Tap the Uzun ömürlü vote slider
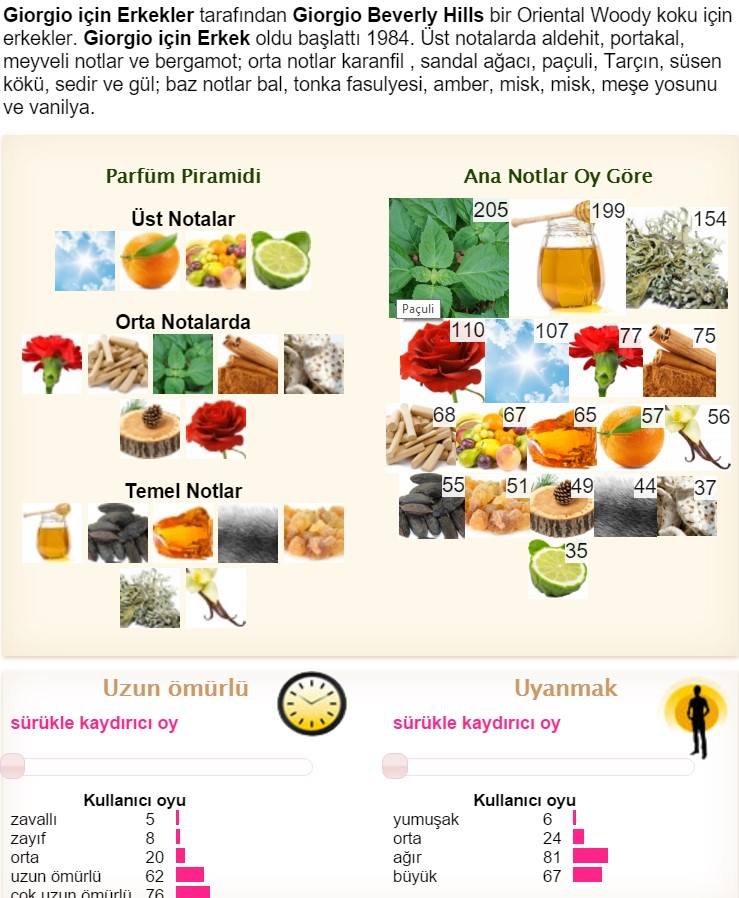This screenshot has height=898, width=739. coord(160,767)
